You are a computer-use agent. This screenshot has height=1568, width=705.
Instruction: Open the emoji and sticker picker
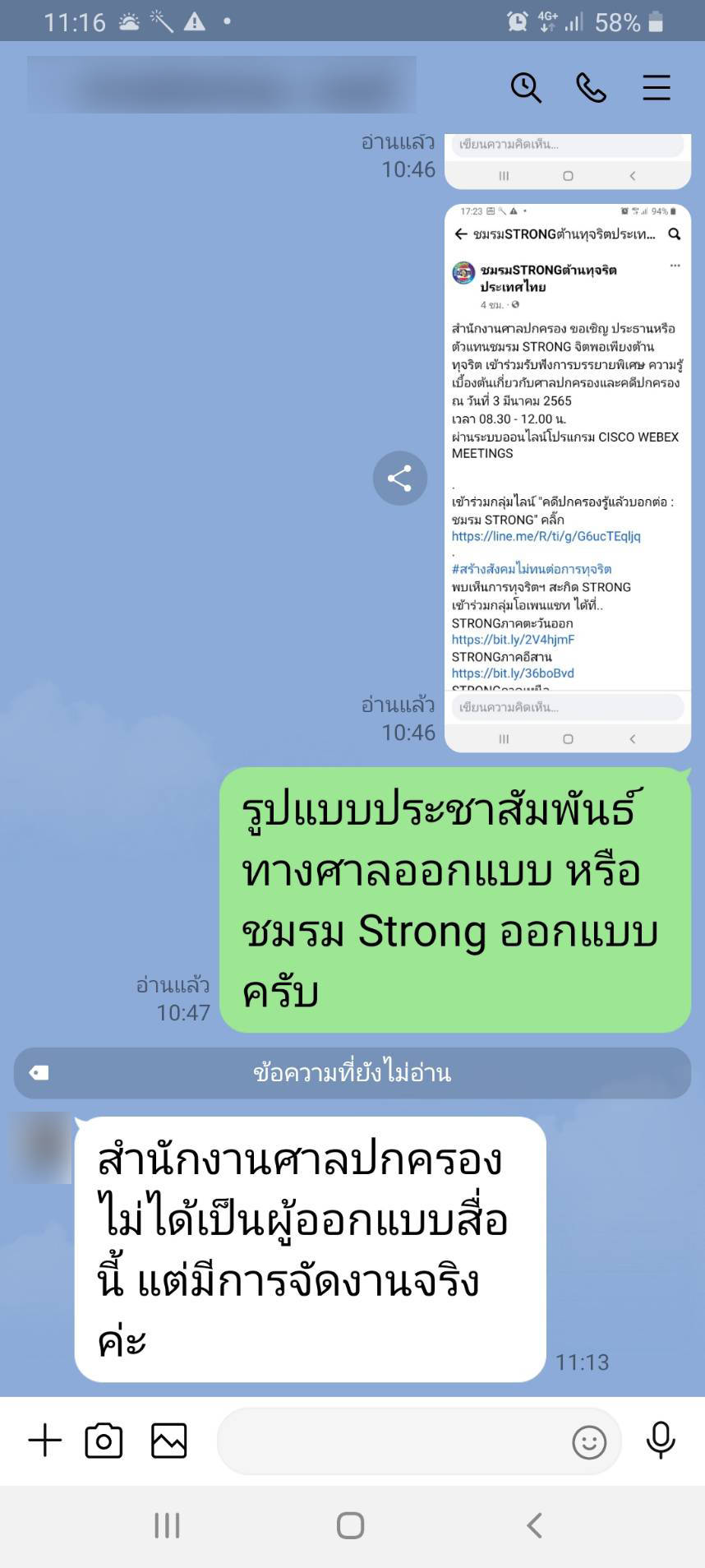[x=588, y=1441]
